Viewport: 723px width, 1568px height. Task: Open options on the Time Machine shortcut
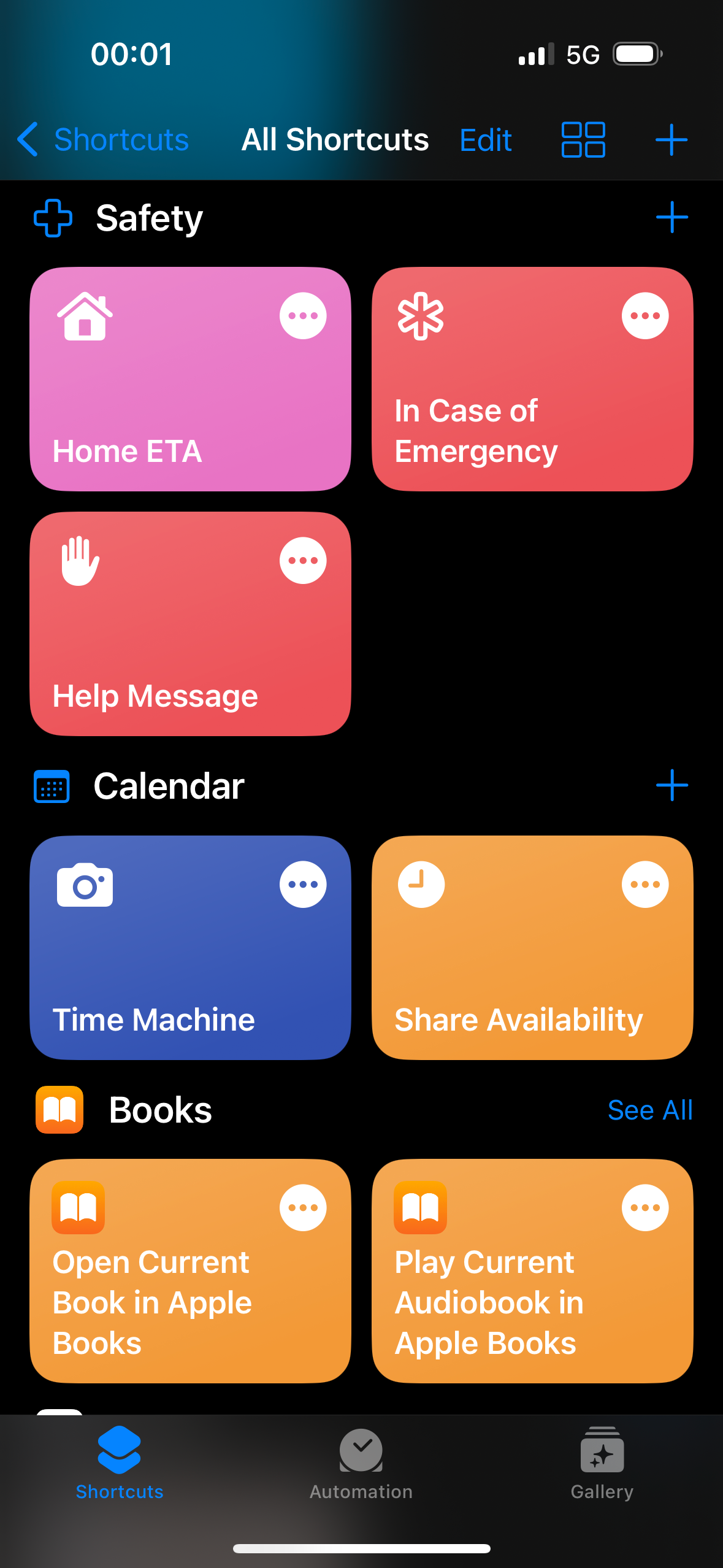(x=304, y=883)
